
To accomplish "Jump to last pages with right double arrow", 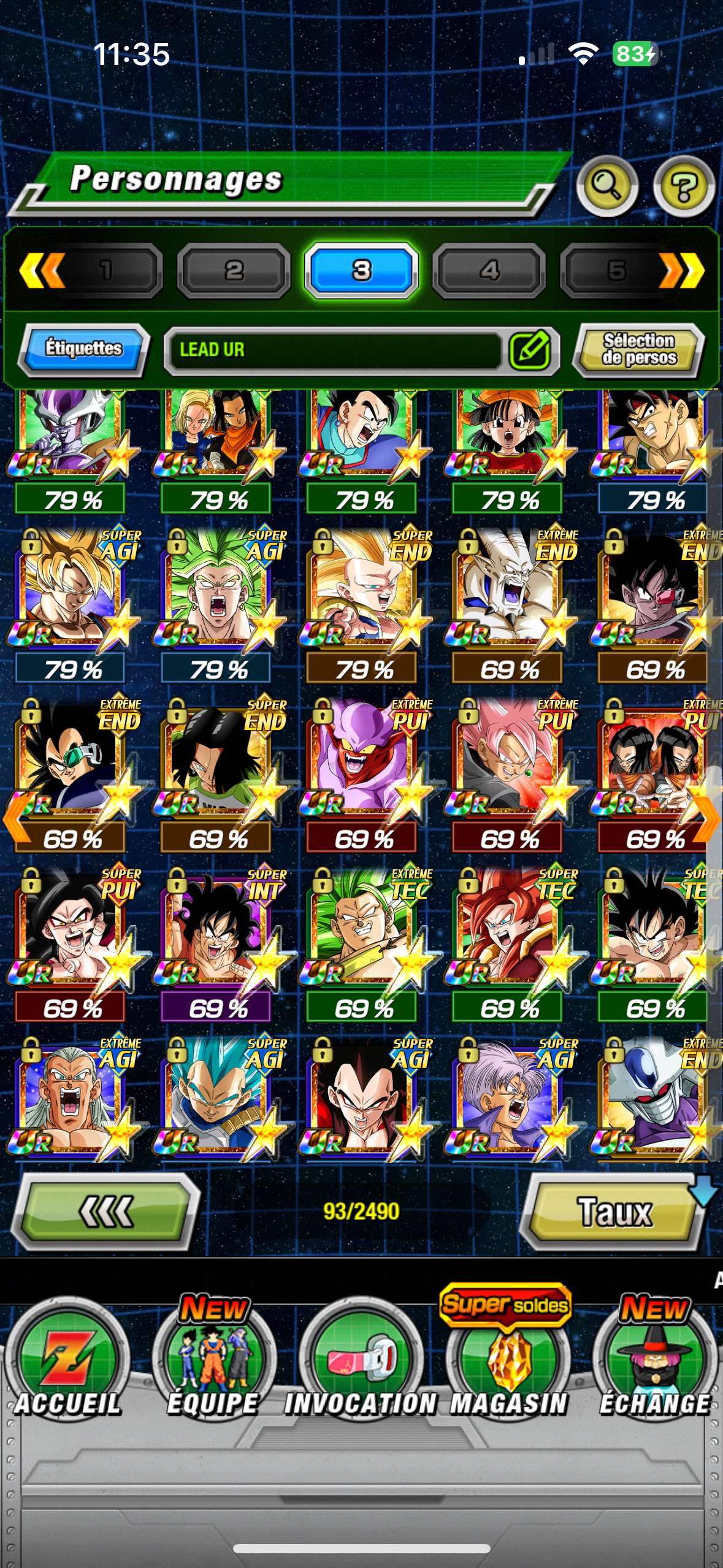I will click(683, 271).
